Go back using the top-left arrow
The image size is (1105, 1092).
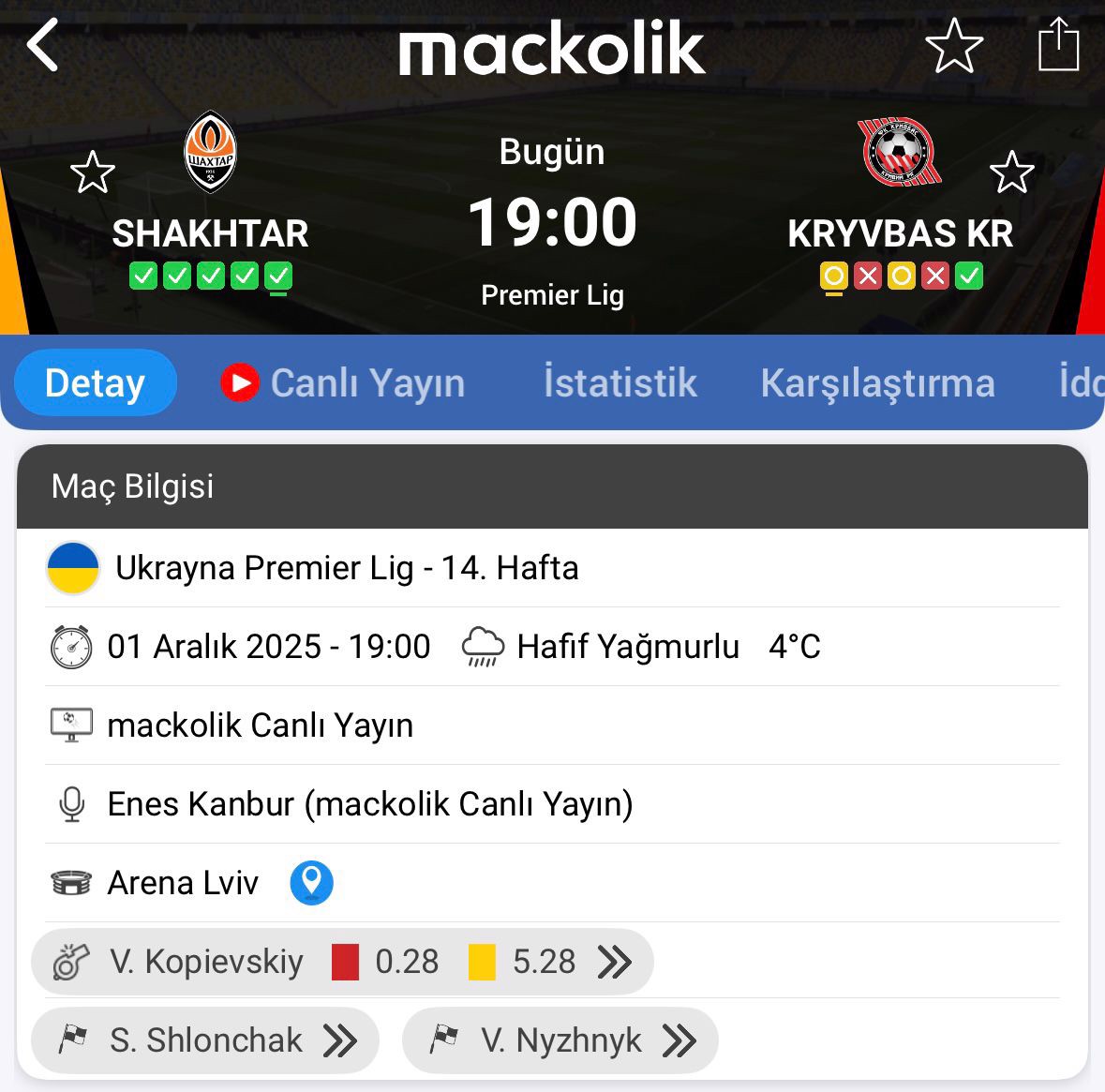[x=43, y=45]
